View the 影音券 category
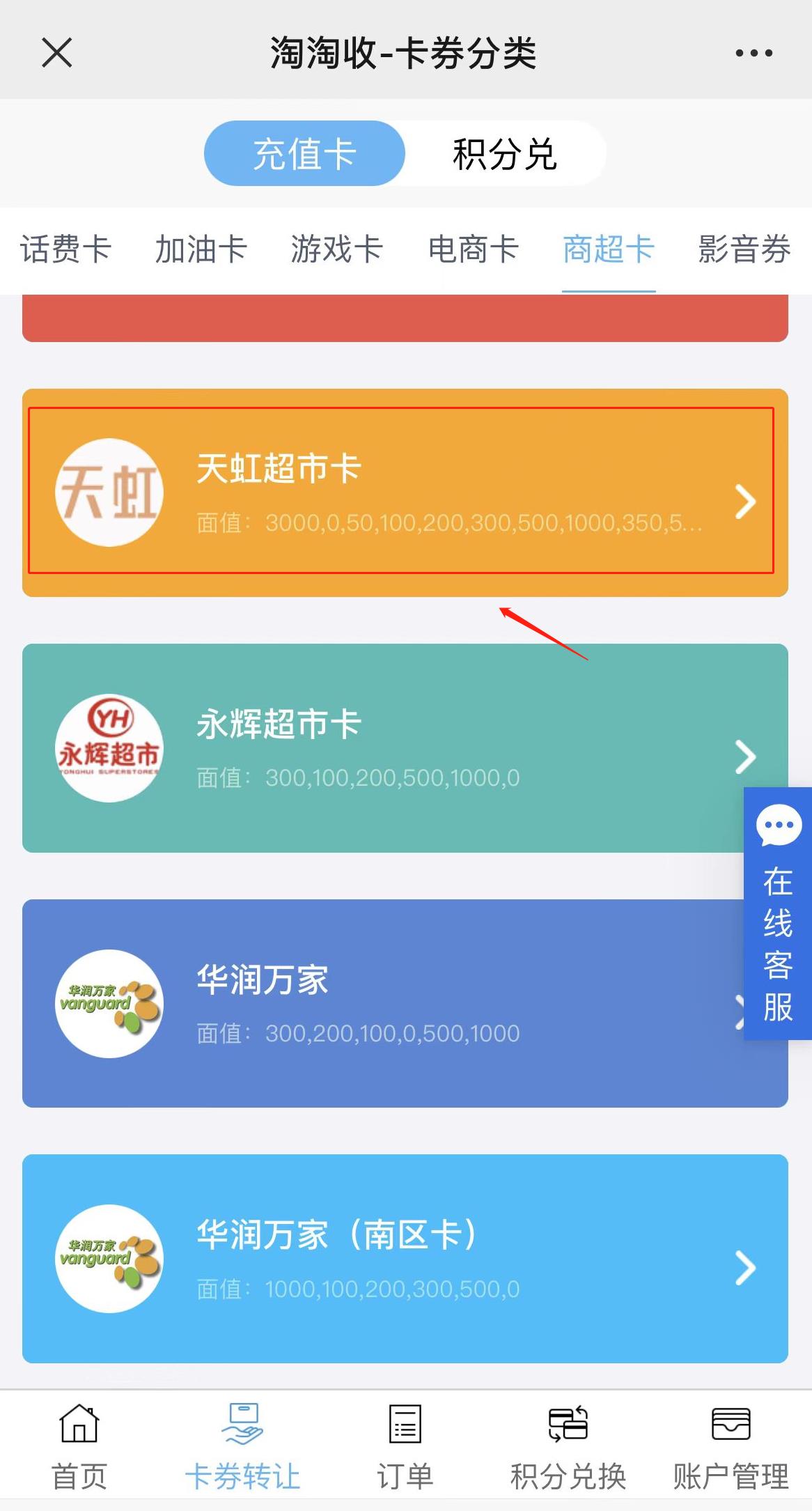The width and height of the screenshot is (812, 1511). (744, 249)
